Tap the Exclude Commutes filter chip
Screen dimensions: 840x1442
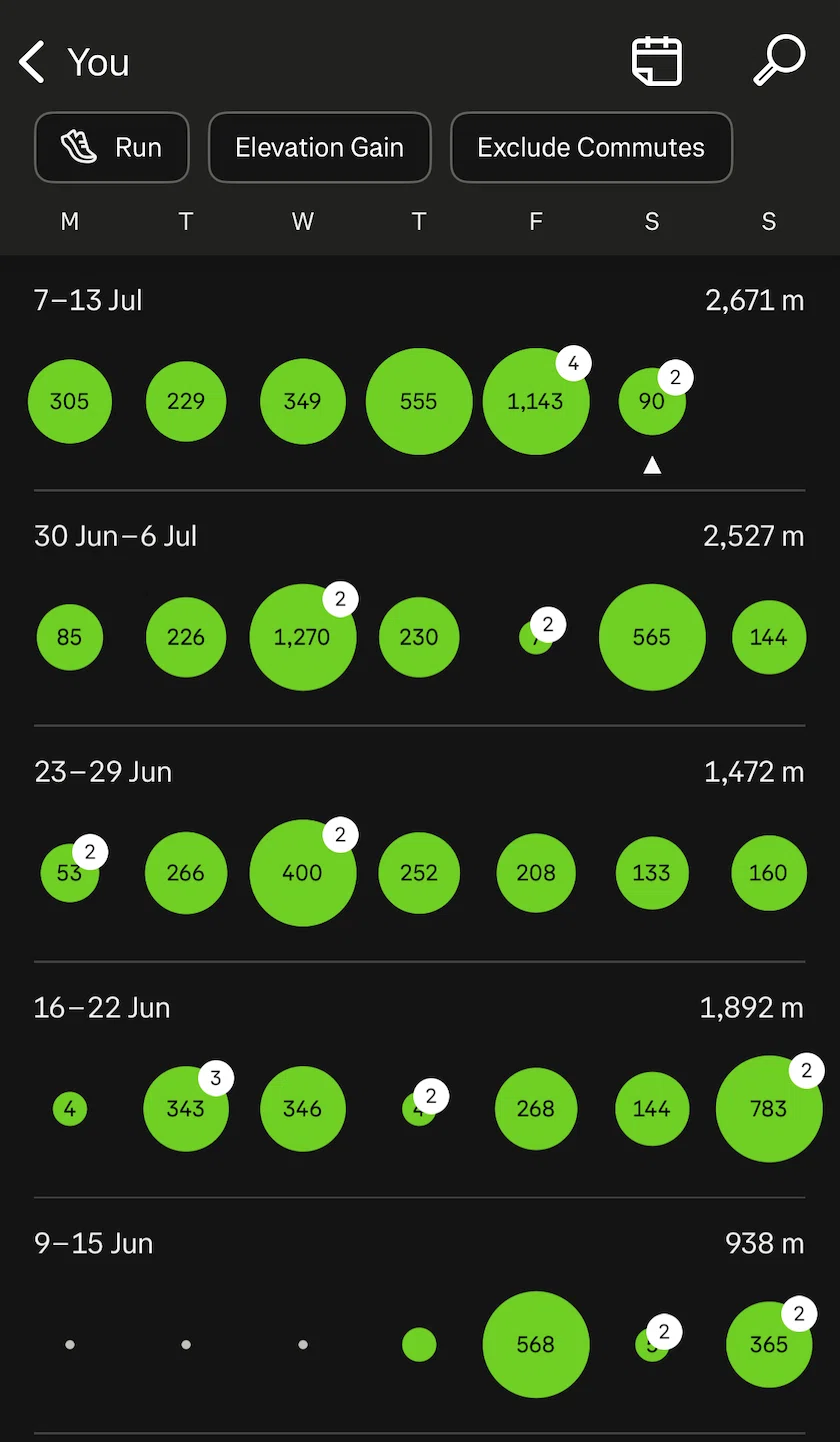click(x=591, y=147)
